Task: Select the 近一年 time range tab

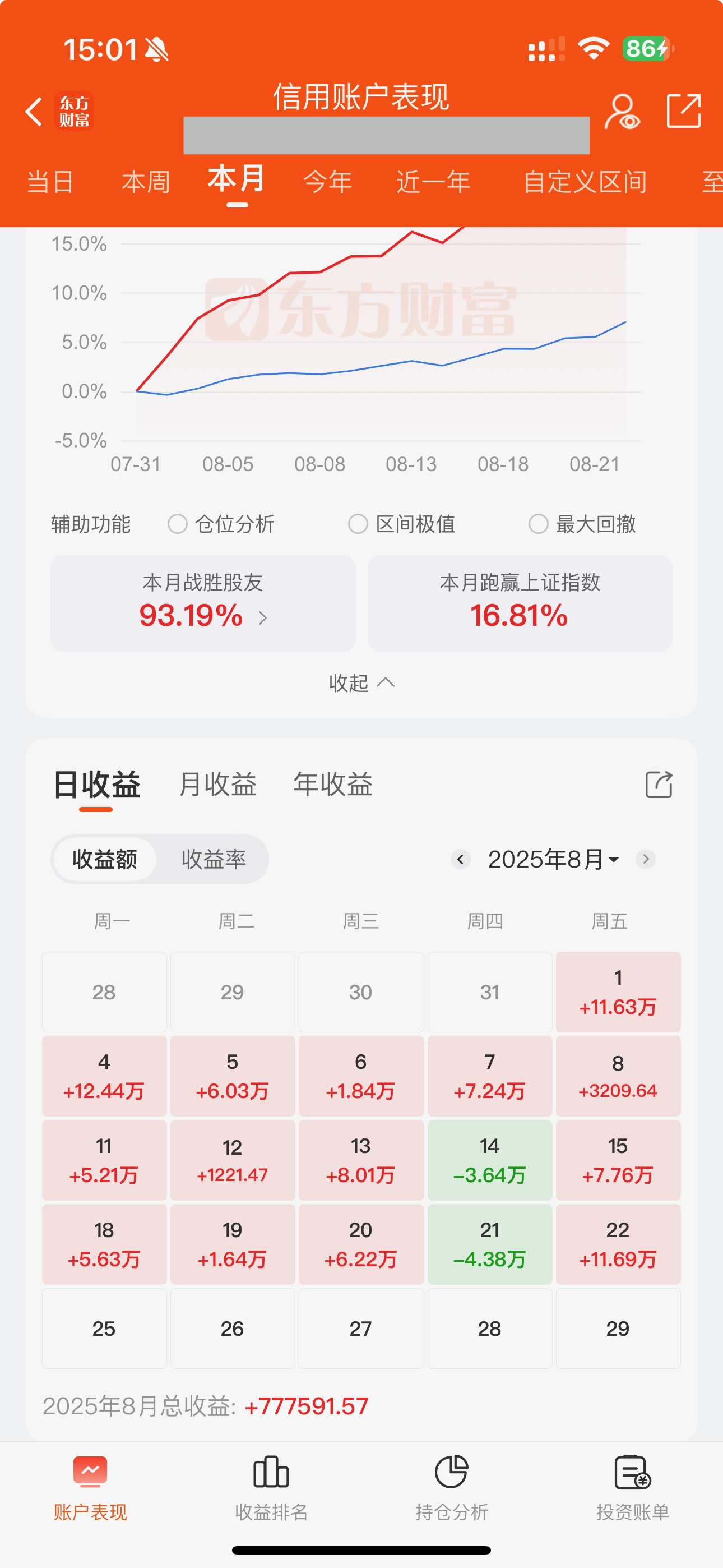Action: pos(433,182)
